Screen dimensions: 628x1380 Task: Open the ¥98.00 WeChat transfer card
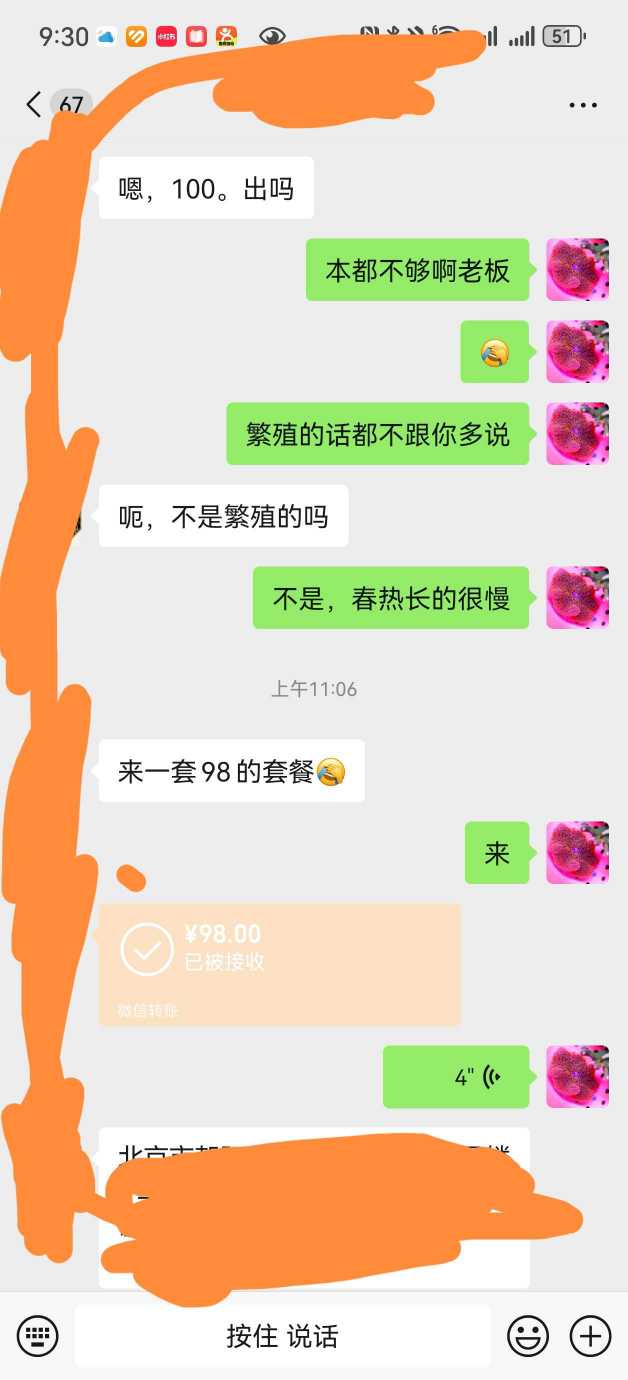[279, 964]
